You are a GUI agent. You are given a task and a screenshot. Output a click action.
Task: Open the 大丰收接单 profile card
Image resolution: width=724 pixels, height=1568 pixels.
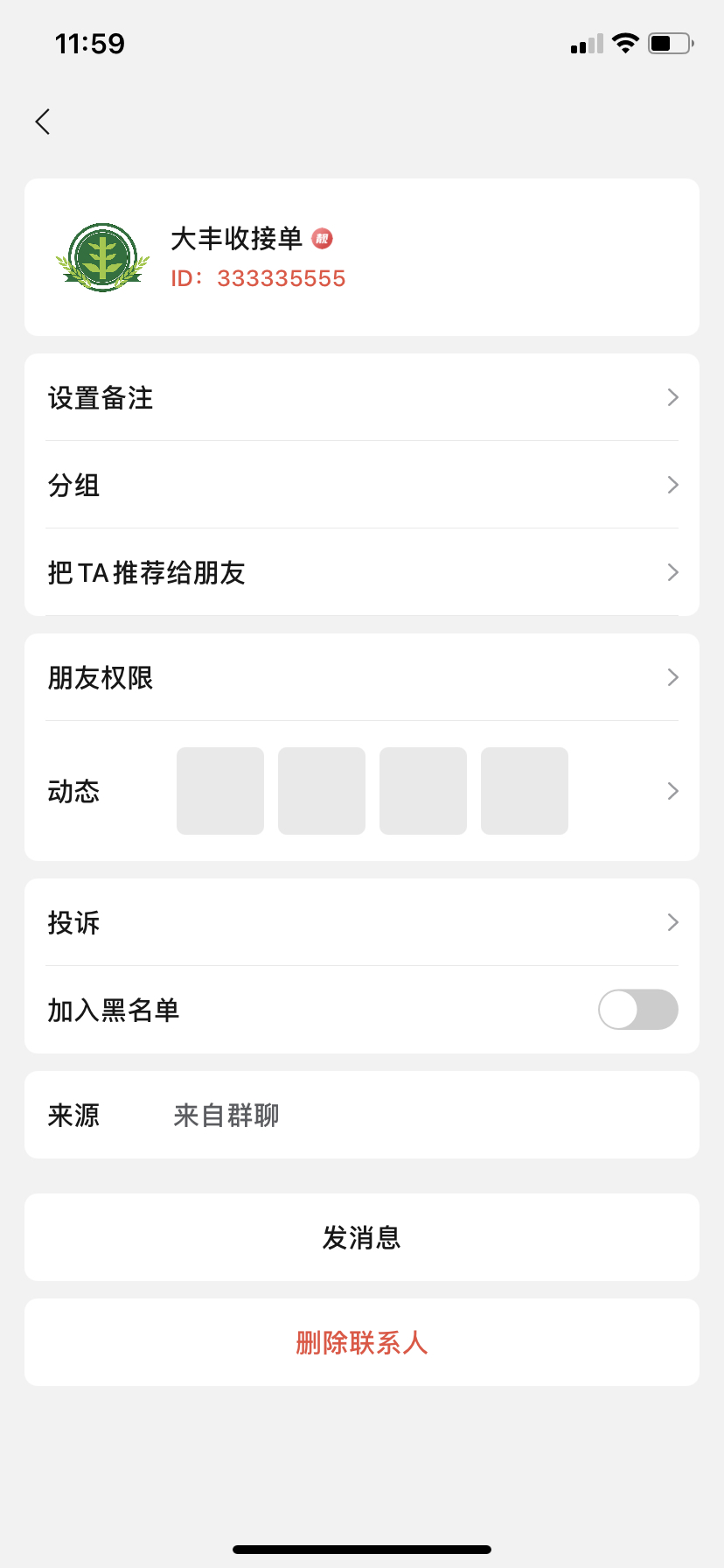tap(362, 257)
